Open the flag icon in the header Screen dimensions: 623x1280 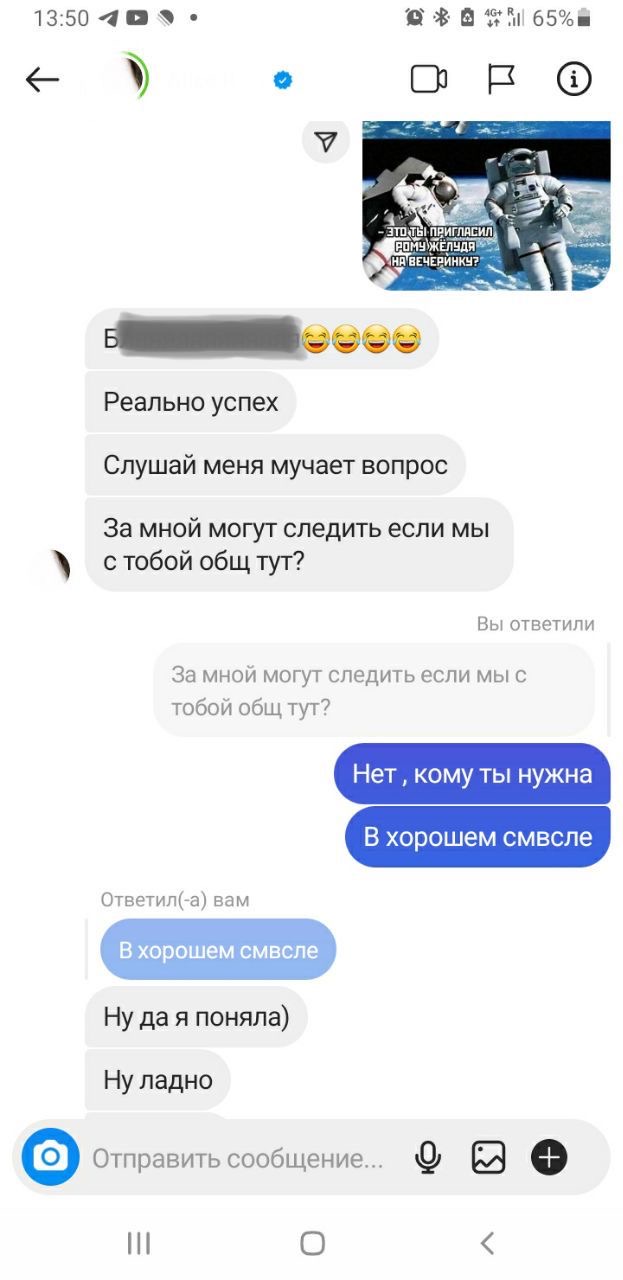tap(501, 80)
